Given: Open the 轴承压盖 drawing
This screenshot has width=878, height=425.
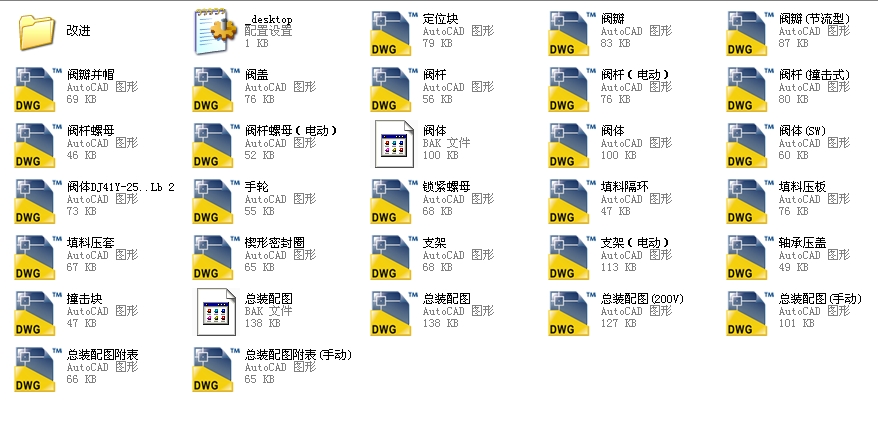Looking at the screenshot, I should coord(749,256).
